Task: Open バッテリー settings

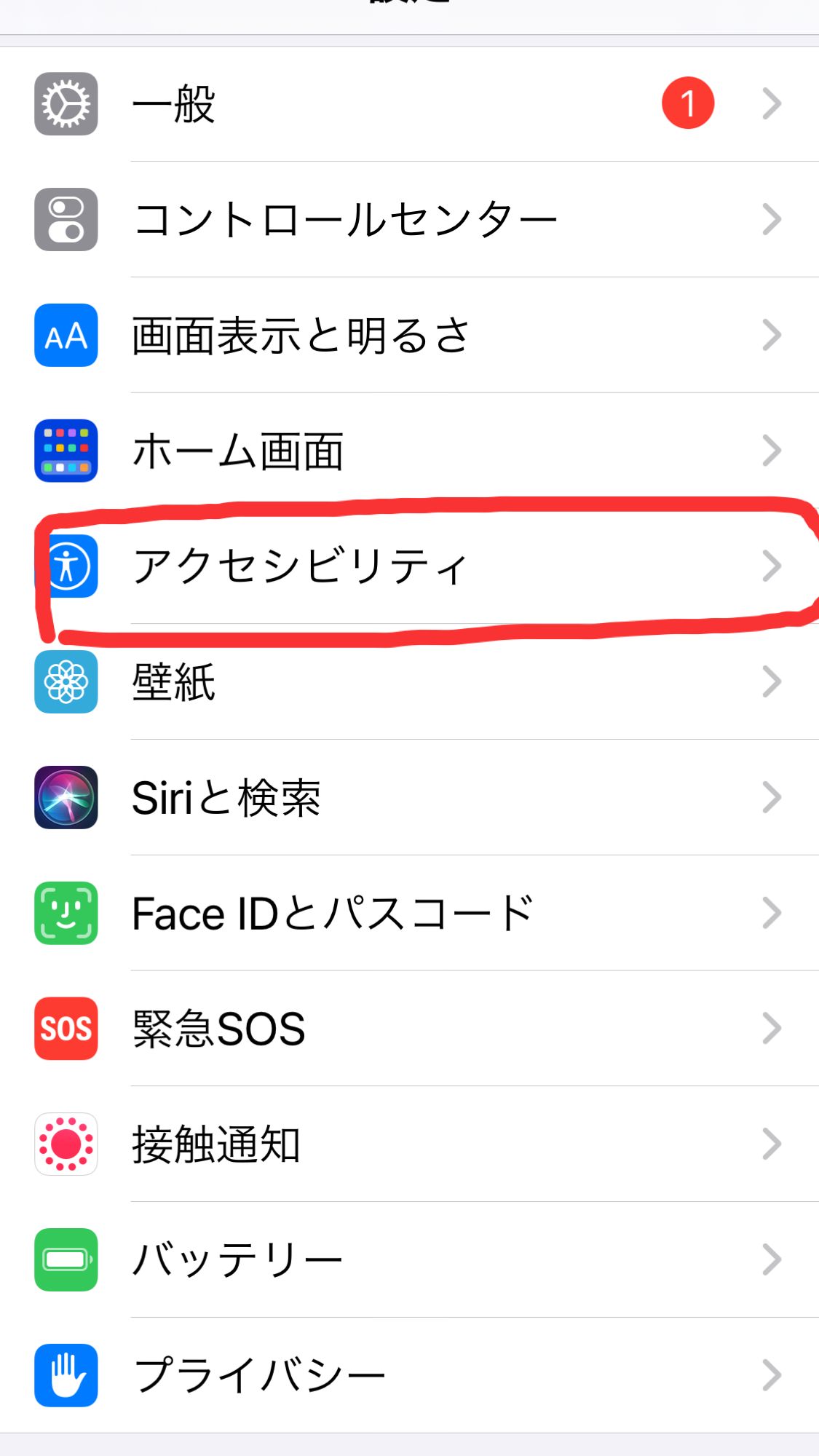Action: (408, 1259)
